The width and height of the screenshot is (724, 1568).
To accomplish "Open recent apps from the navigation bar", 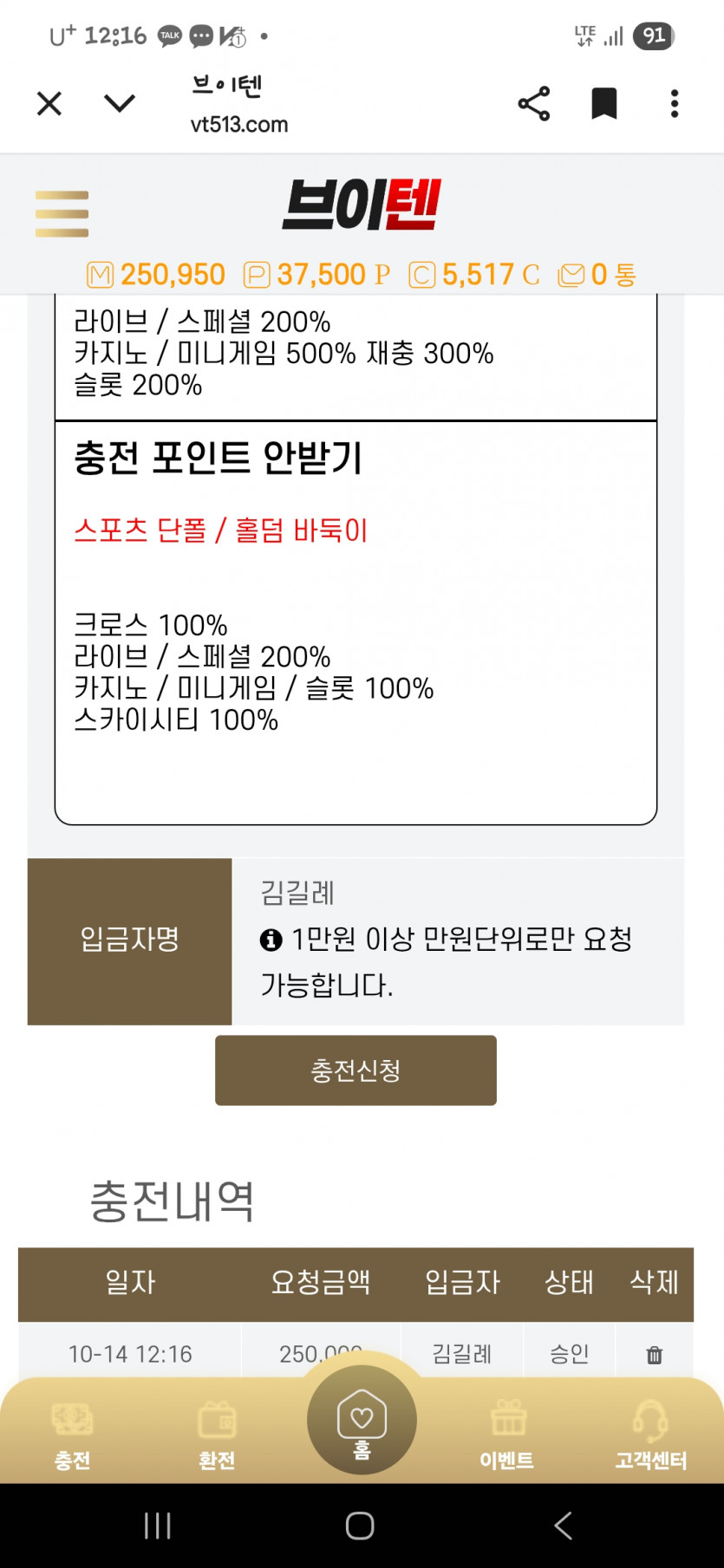I will (x=158, y=1526).
